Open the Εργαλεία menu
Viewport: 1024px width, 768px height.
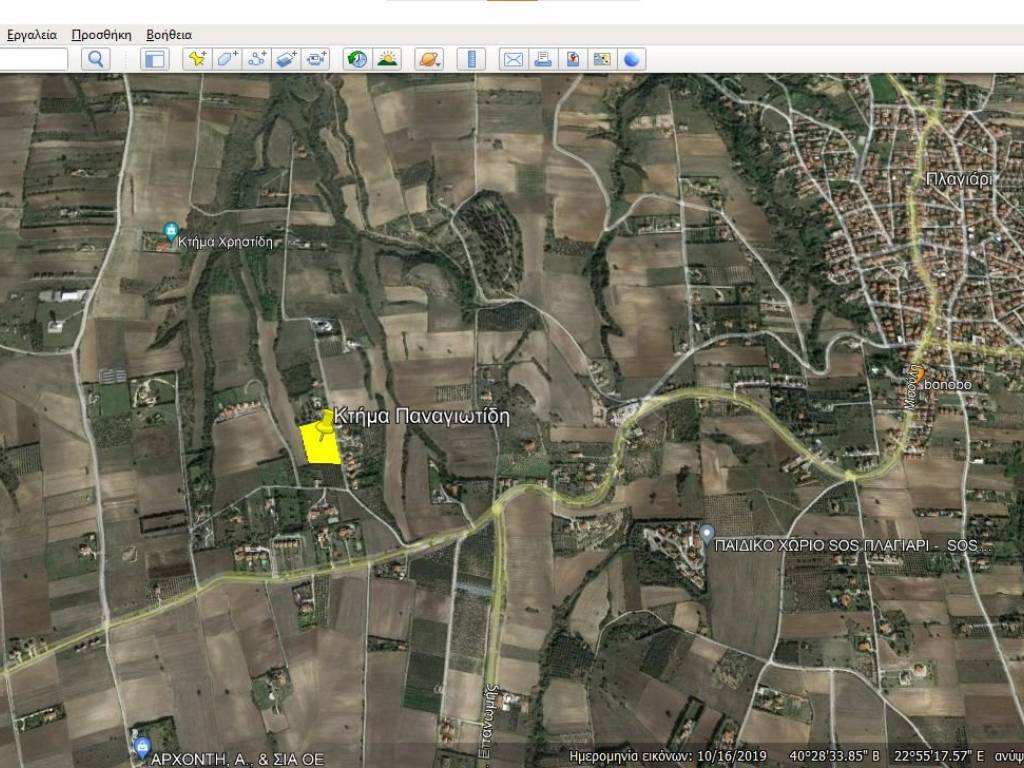(32, 34)
